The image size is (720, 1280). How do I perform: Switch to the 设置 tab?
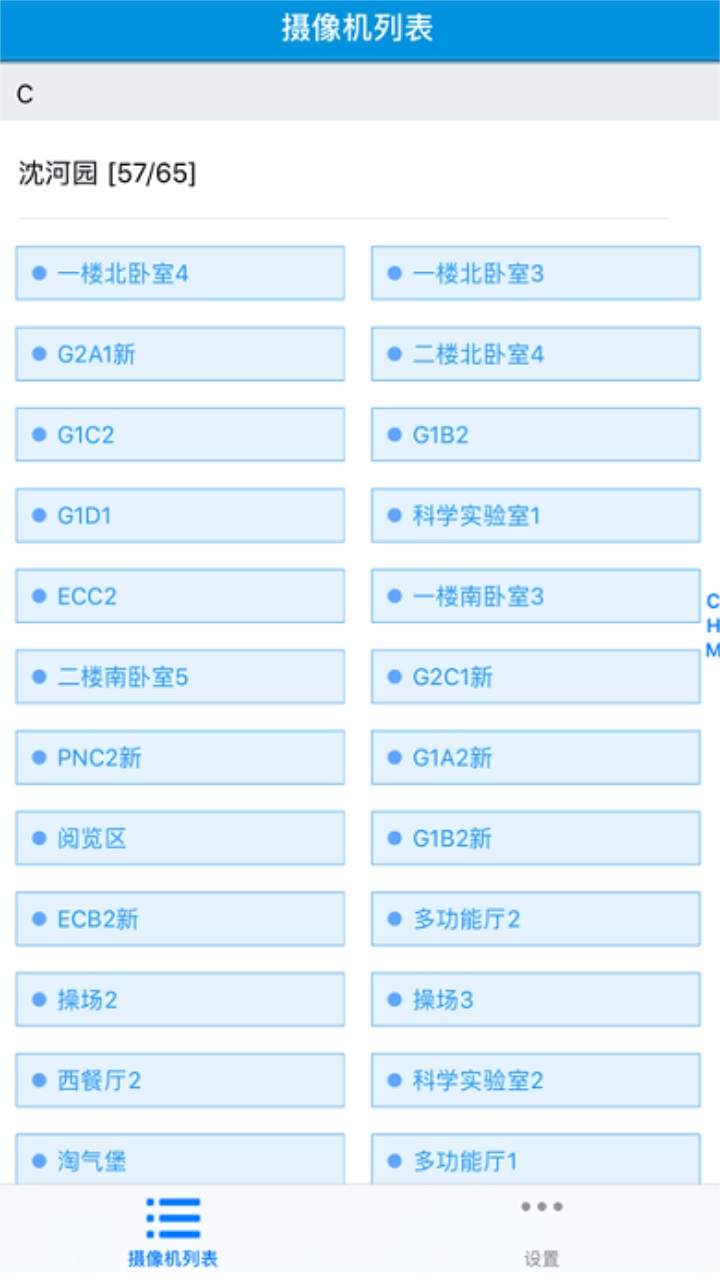541,1231
